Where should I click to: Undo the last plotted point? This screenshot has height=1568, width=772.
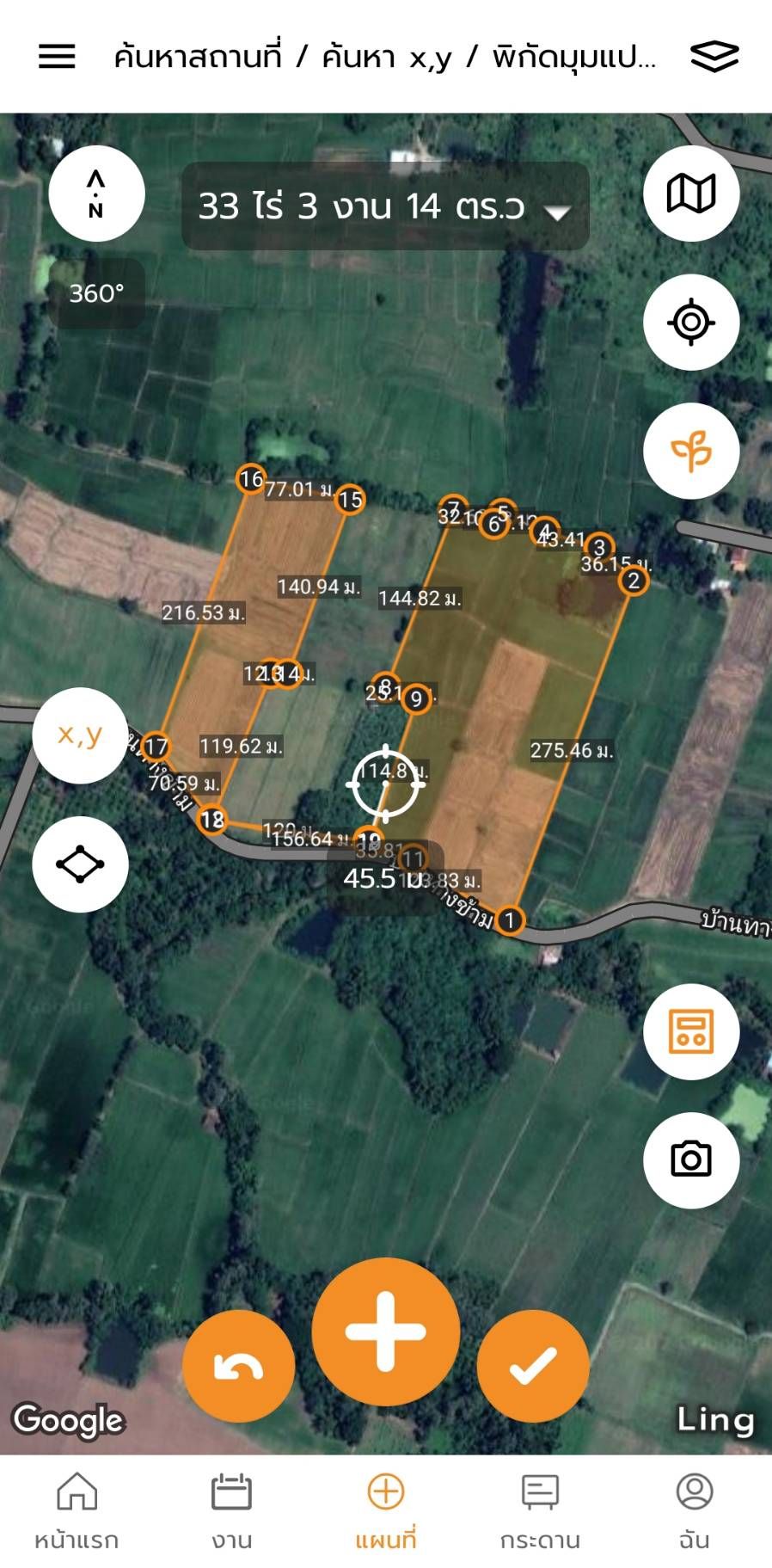pos(239,1366)
